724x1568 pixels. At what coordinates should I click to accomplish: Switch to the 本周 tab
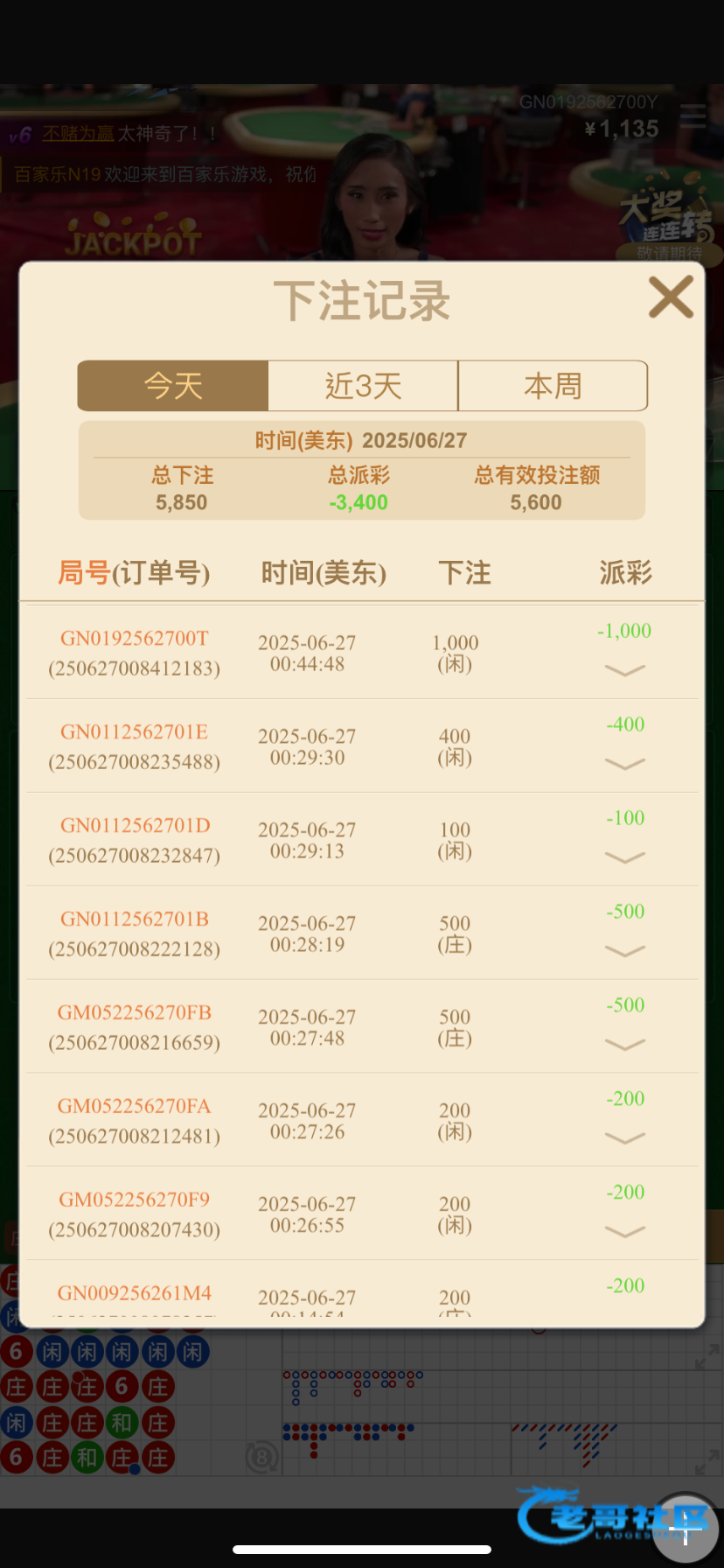tap(553, 386)
